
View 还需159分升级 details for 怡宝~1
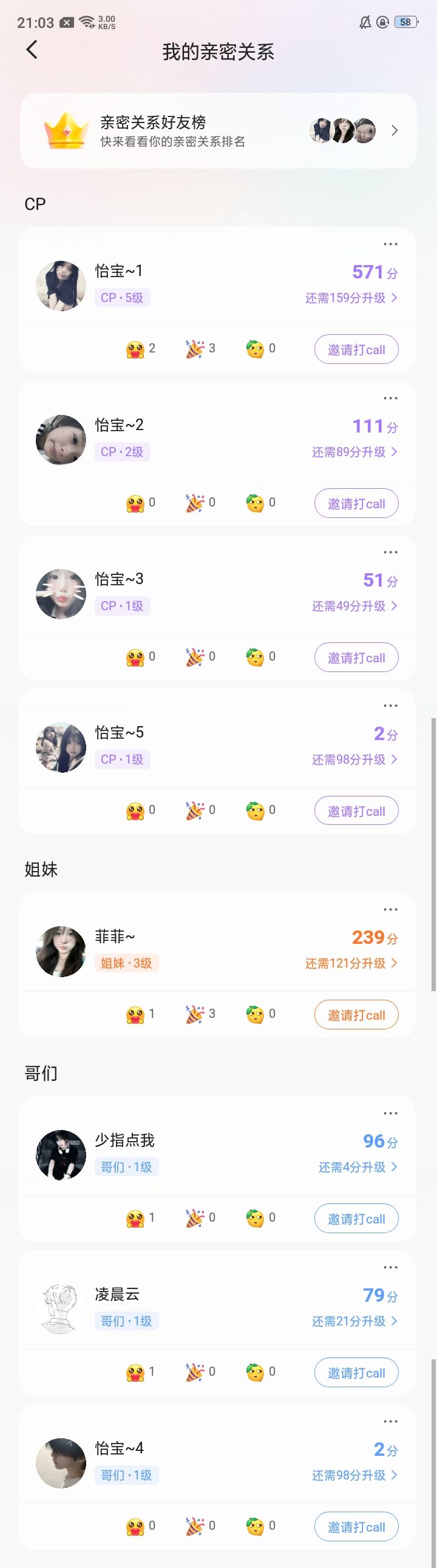[351, 298]
